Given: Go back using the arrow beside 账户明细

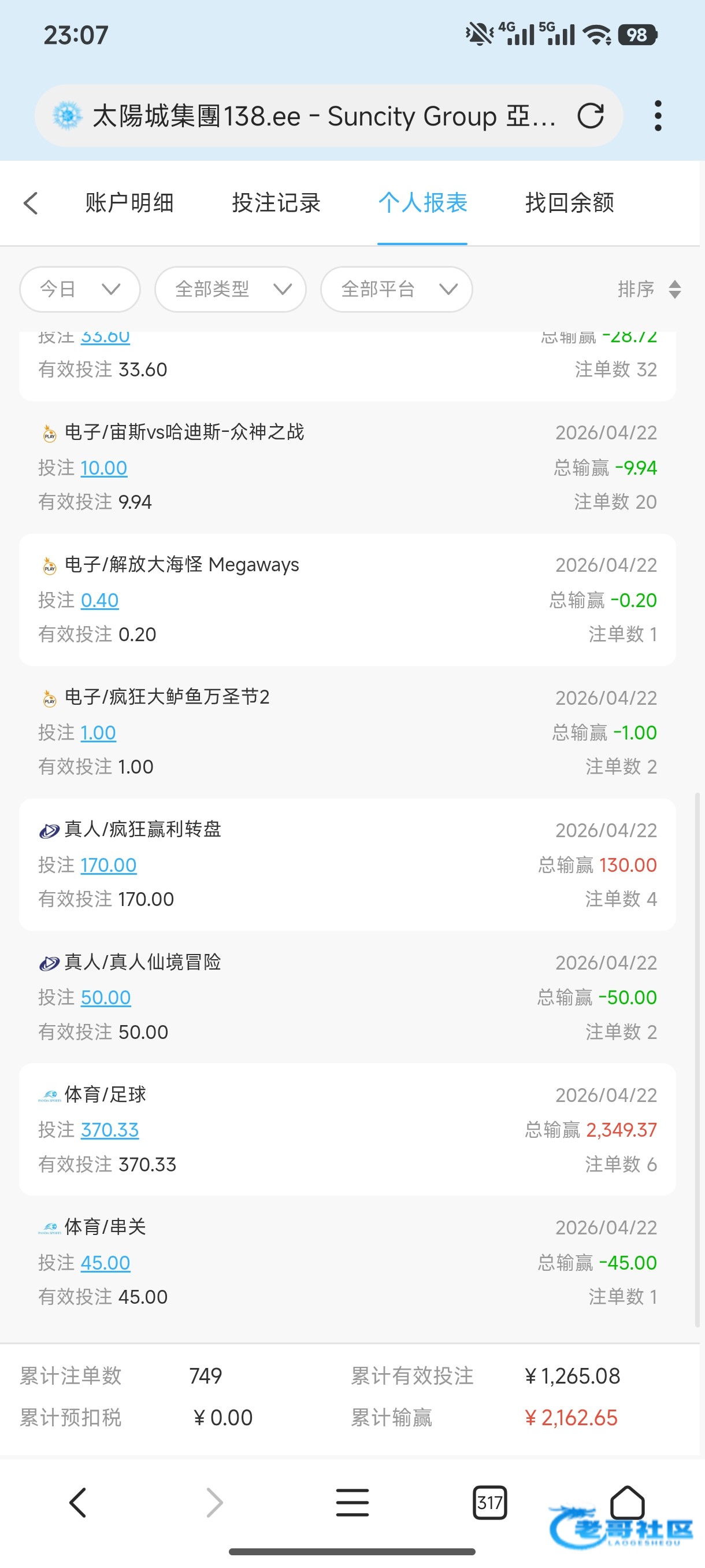Looking at the screenshot, I should point(31,204).
